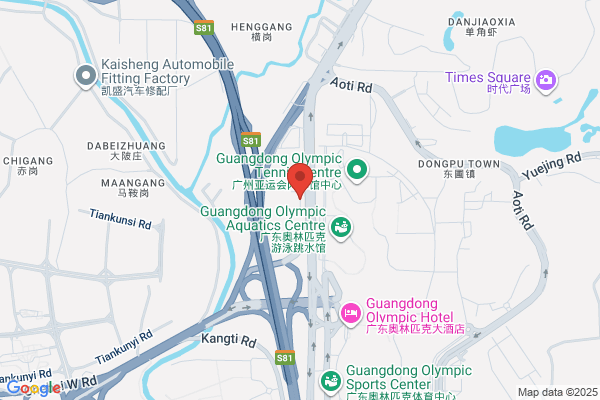600x400 pixels.
Task: Select the Guangdong Olympic Aquatics Centre pin
Action: click(x=341, y=229)
